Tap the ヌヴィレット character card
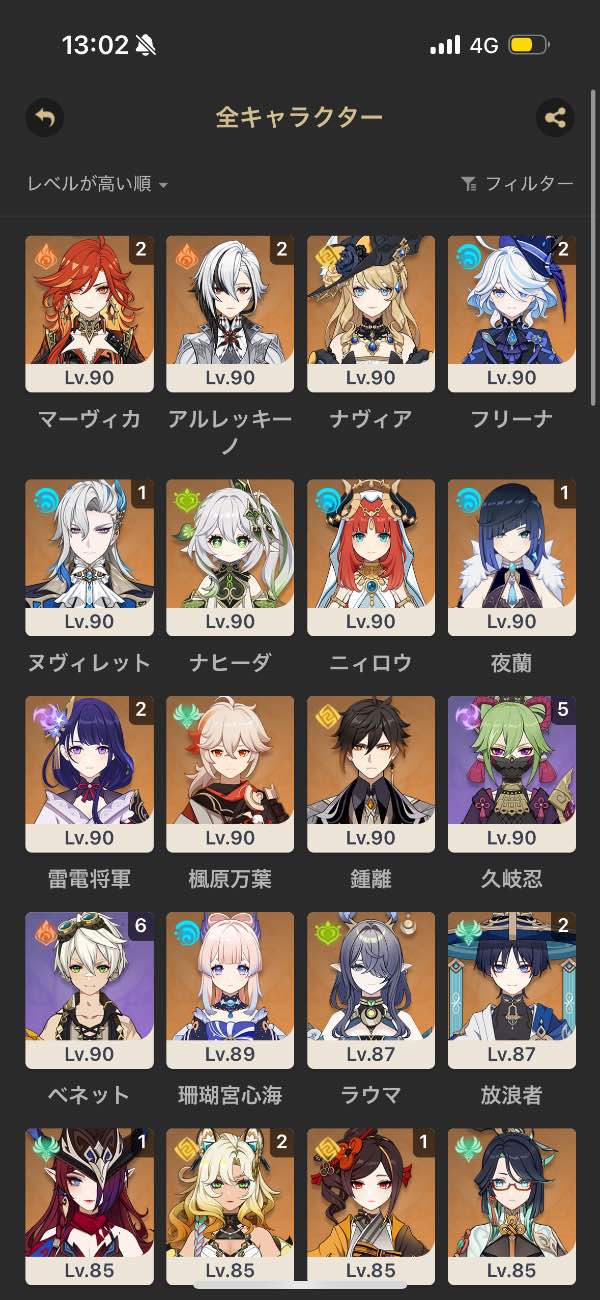 point(89,556)
